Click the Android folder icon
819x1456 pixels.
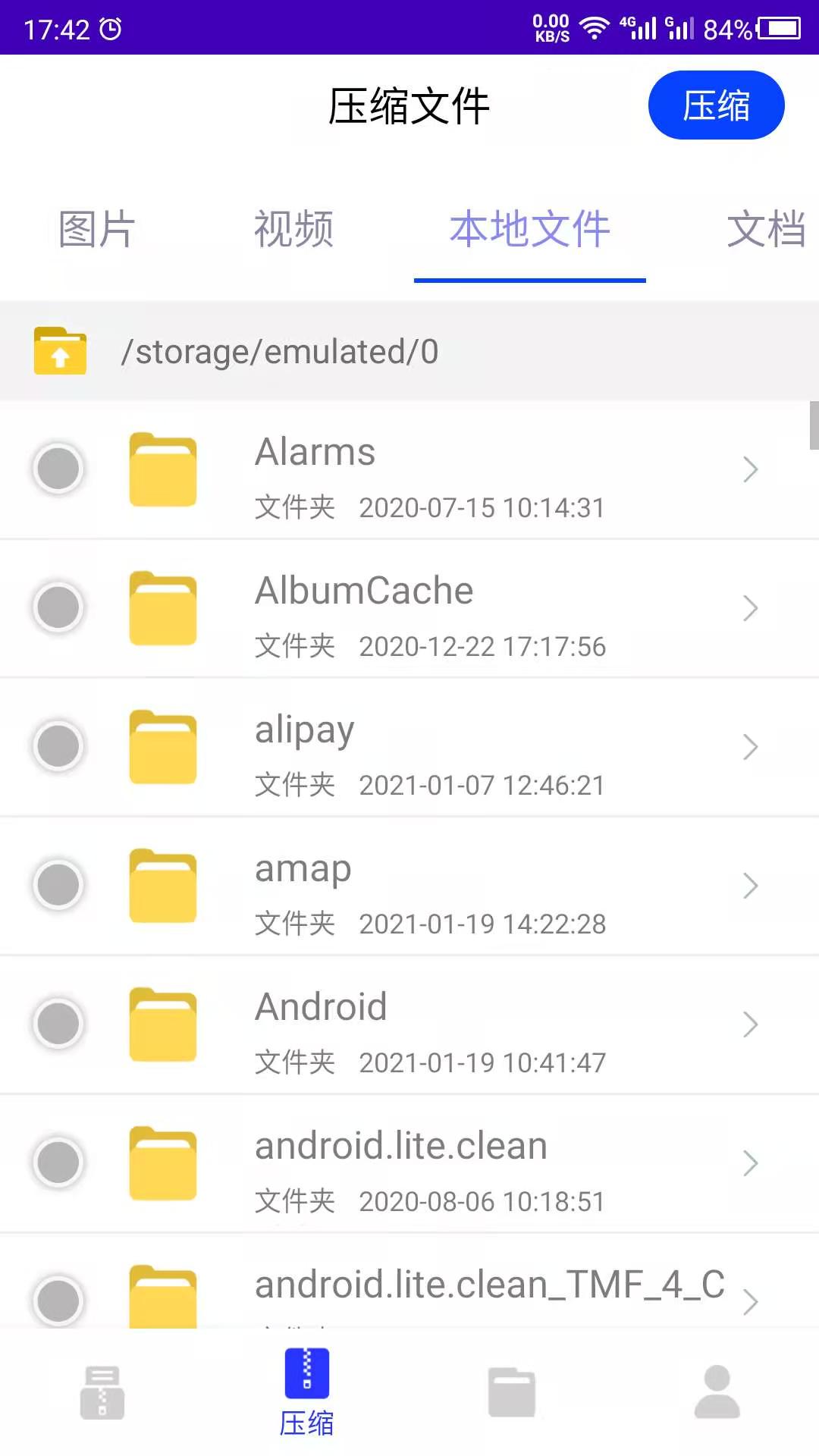(x=162, y=1024)
